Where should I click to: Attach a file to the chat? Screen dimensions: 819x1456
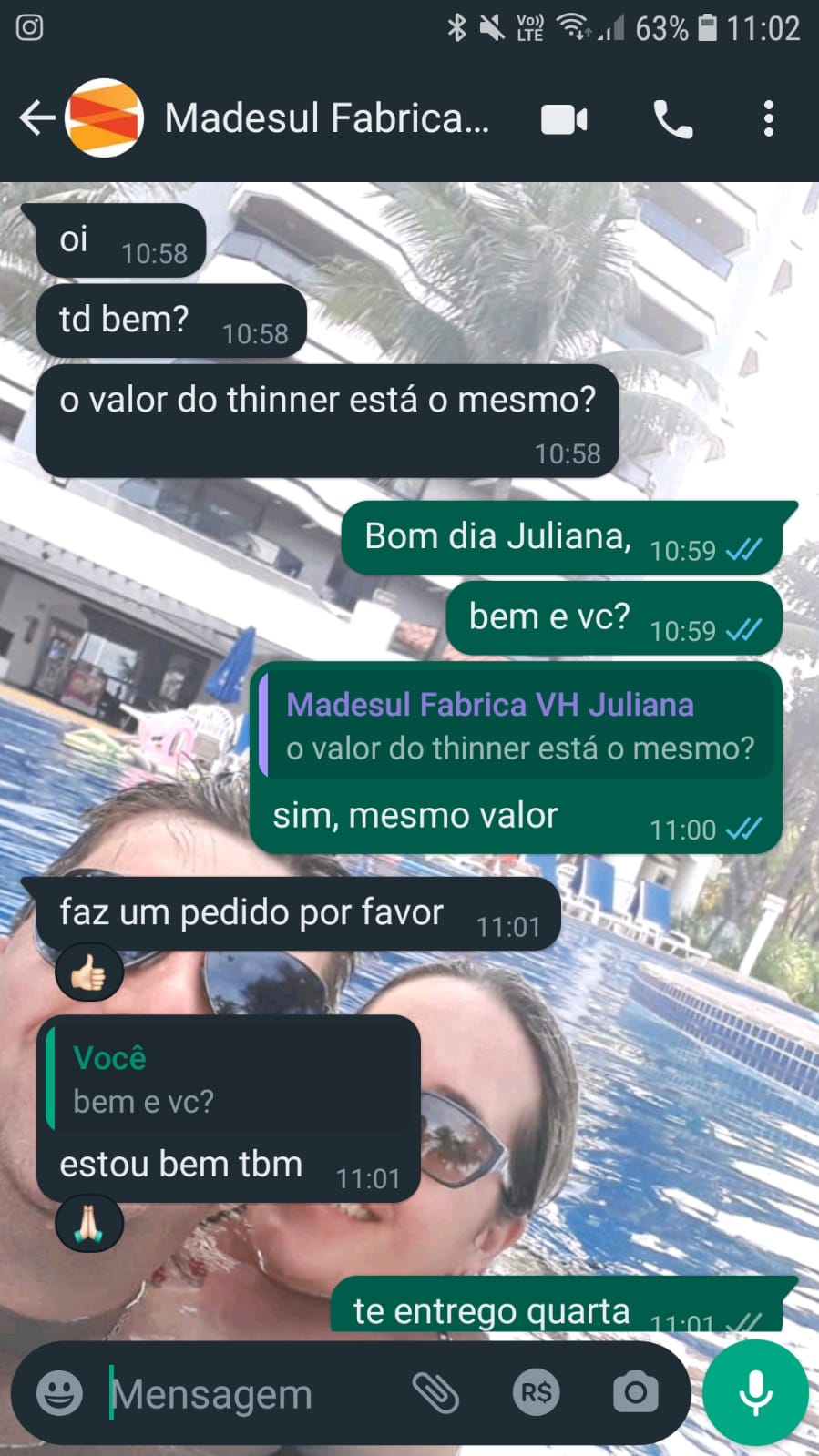(x=435, y=1392)
